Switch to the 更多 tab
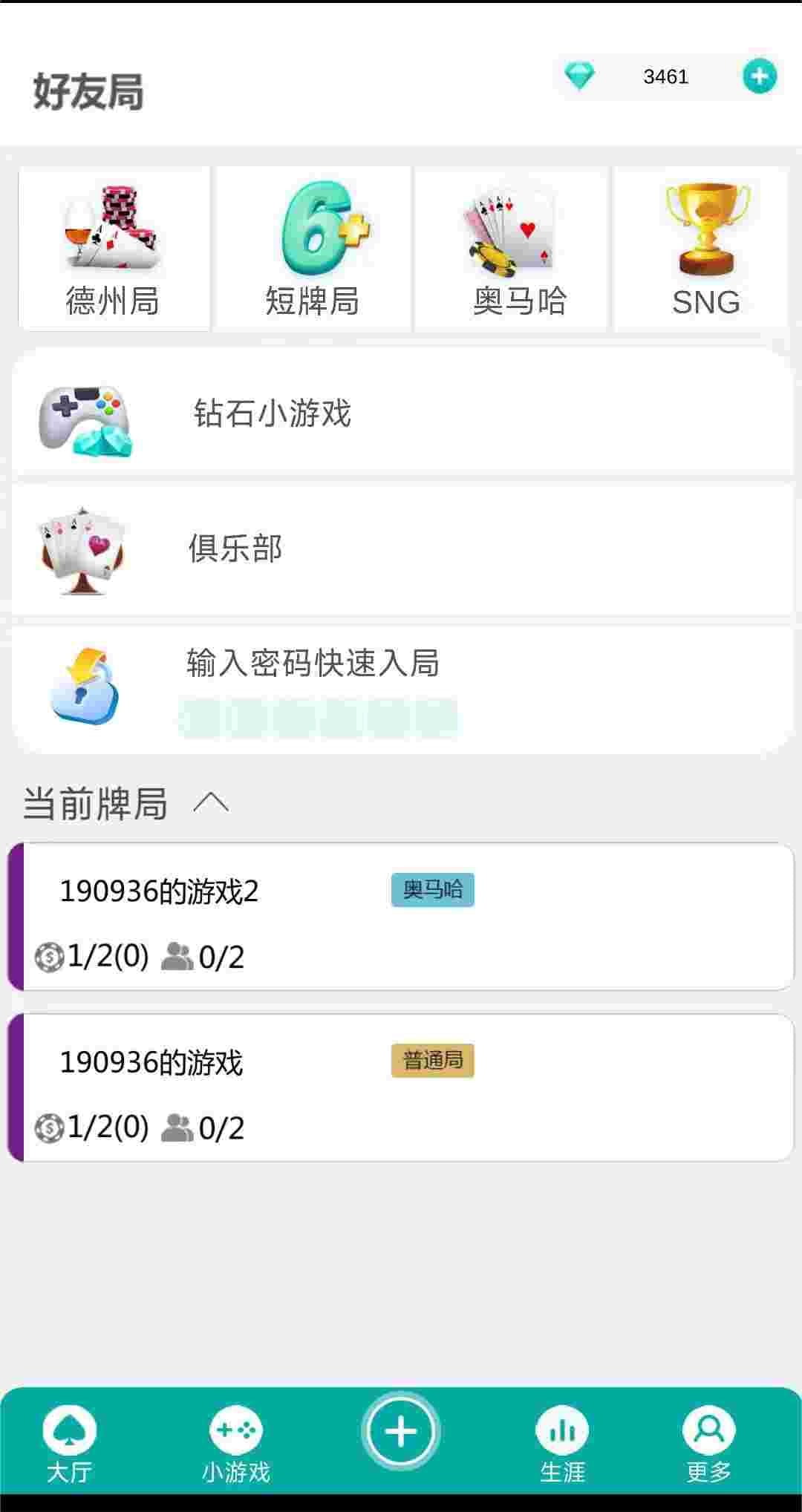802x1512 pixels. 708,1444
